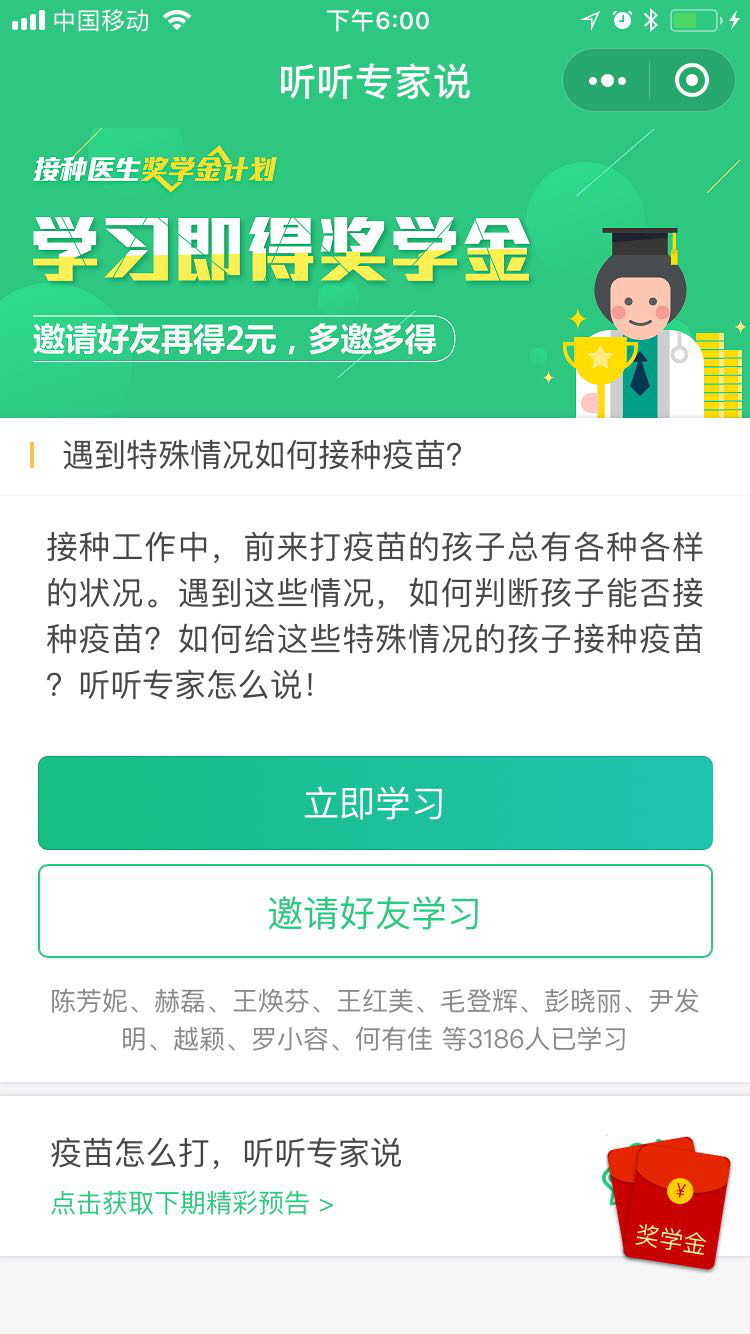This screenshot has width=750, height=1334.
Task: Tap the 听听专家说 title text
Action: pos(375,82)
